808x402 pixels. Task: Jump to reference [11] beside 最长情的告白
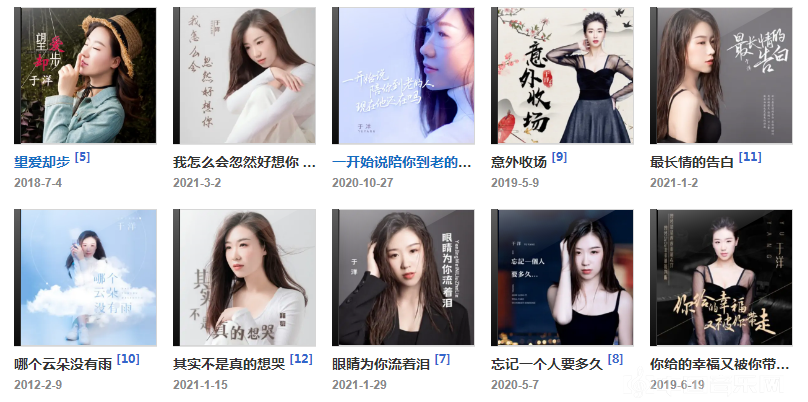point(750,157)
